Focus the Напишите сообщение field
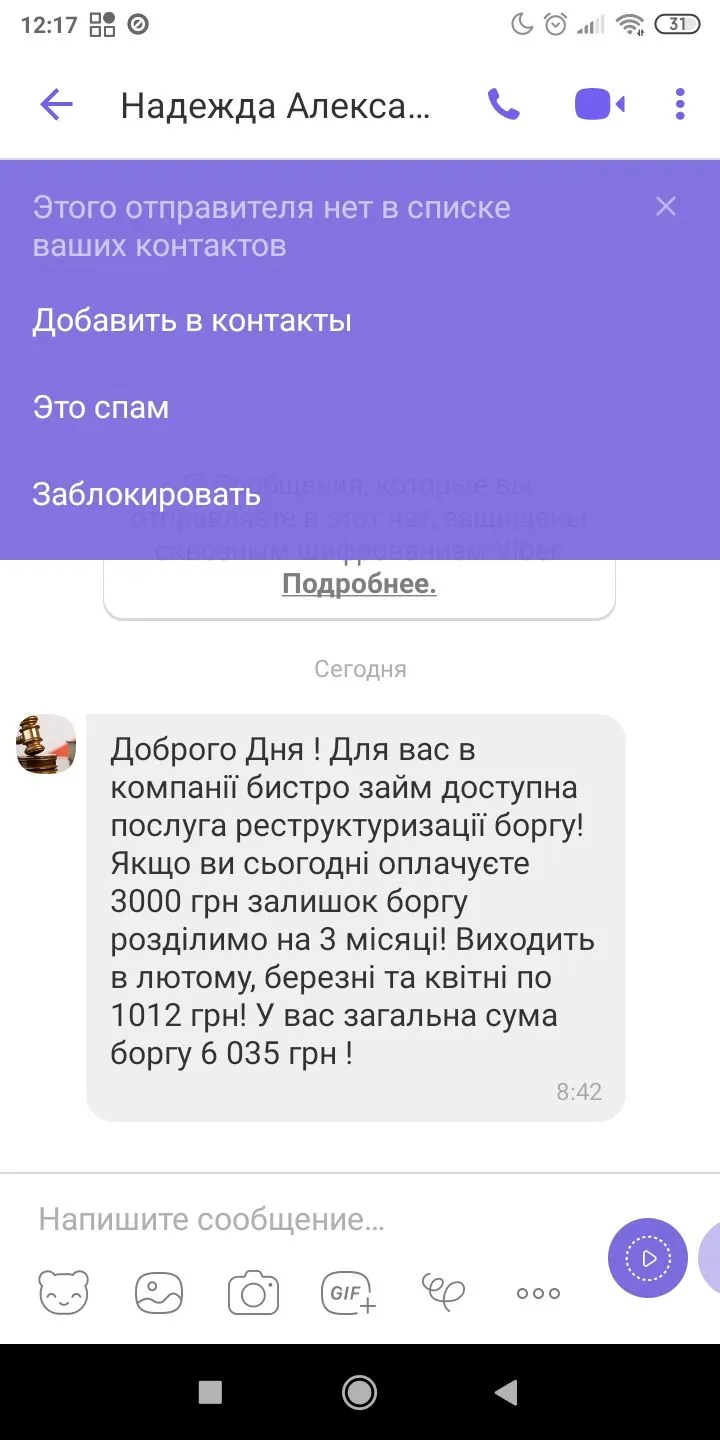This screenshot has width=720, height=1440. tap(300, 1220)
